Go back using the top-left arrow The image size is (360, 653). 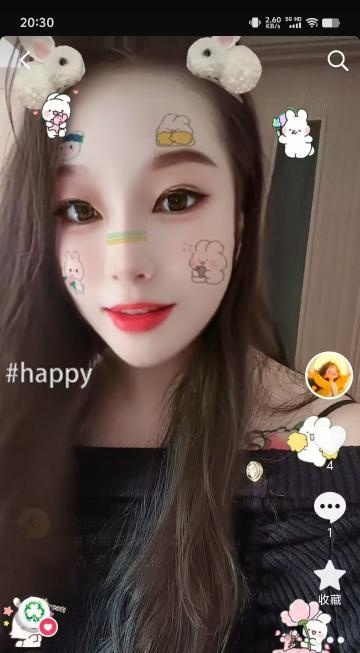click(26, 62)
